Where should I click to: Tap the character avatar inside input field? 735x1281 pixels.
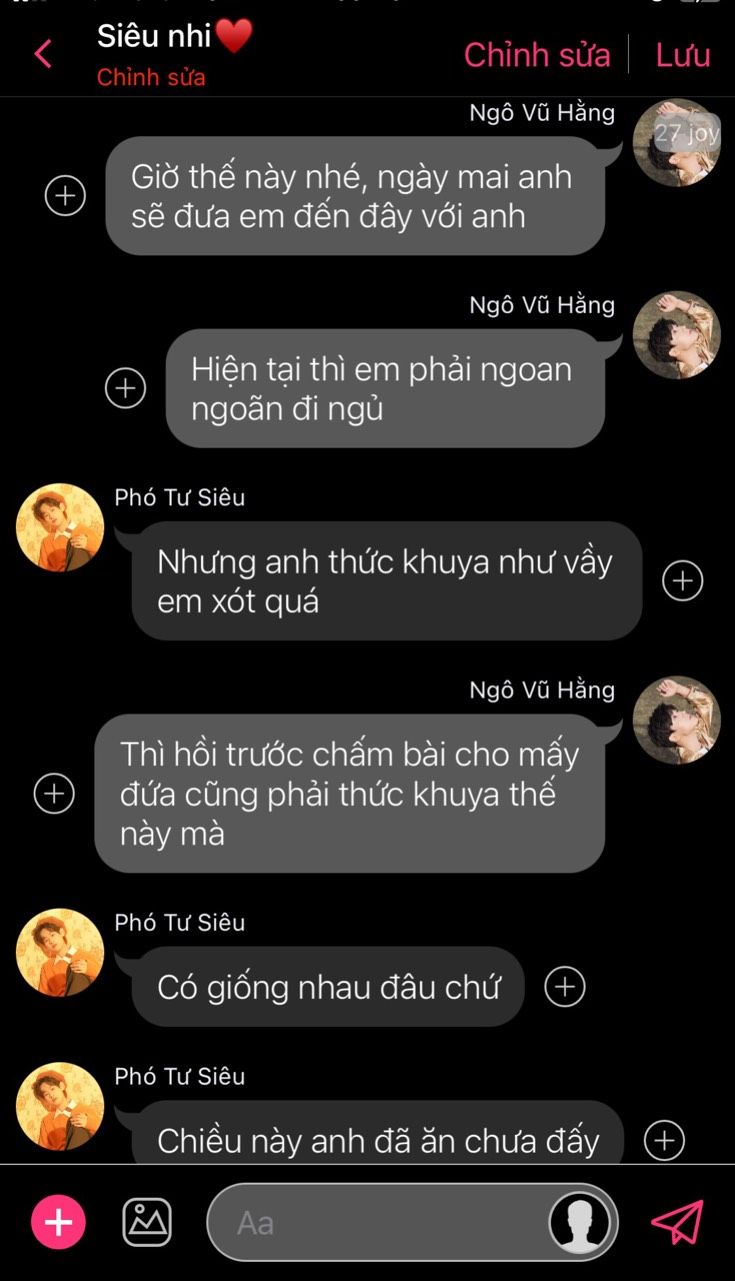580,1222
